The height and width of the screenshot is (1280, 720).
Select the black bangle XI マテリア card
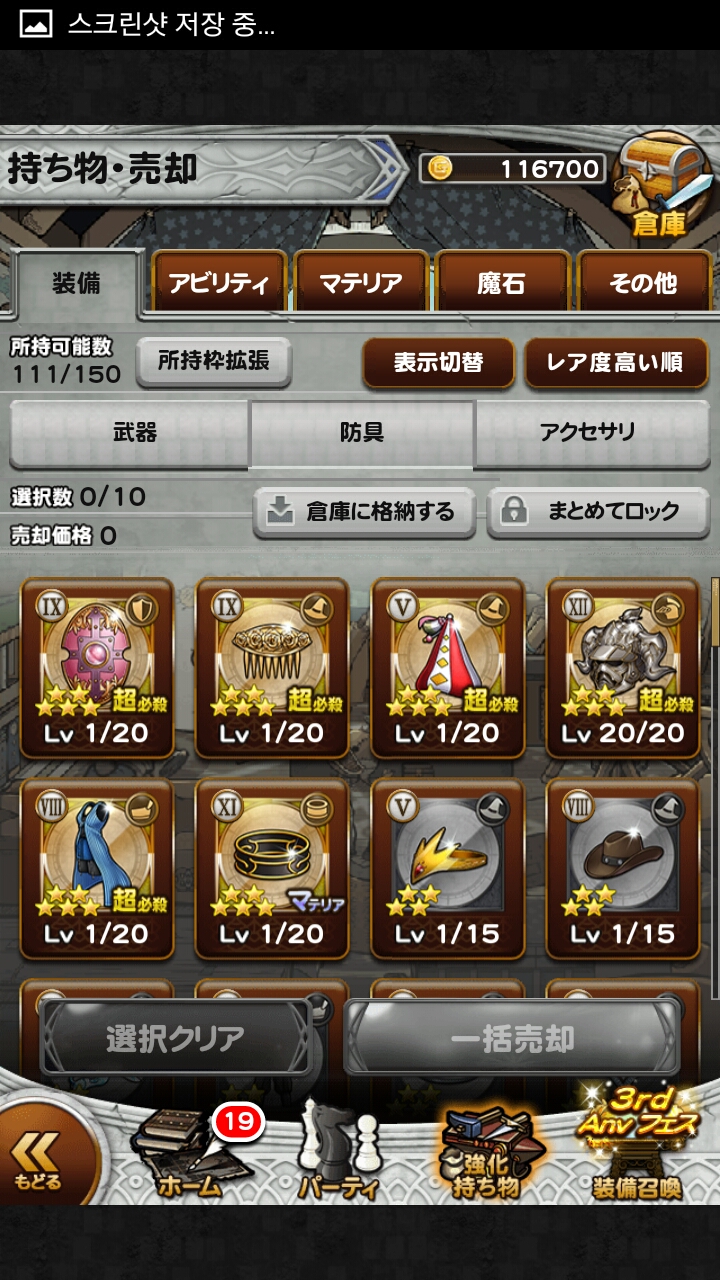coord(272,868)
